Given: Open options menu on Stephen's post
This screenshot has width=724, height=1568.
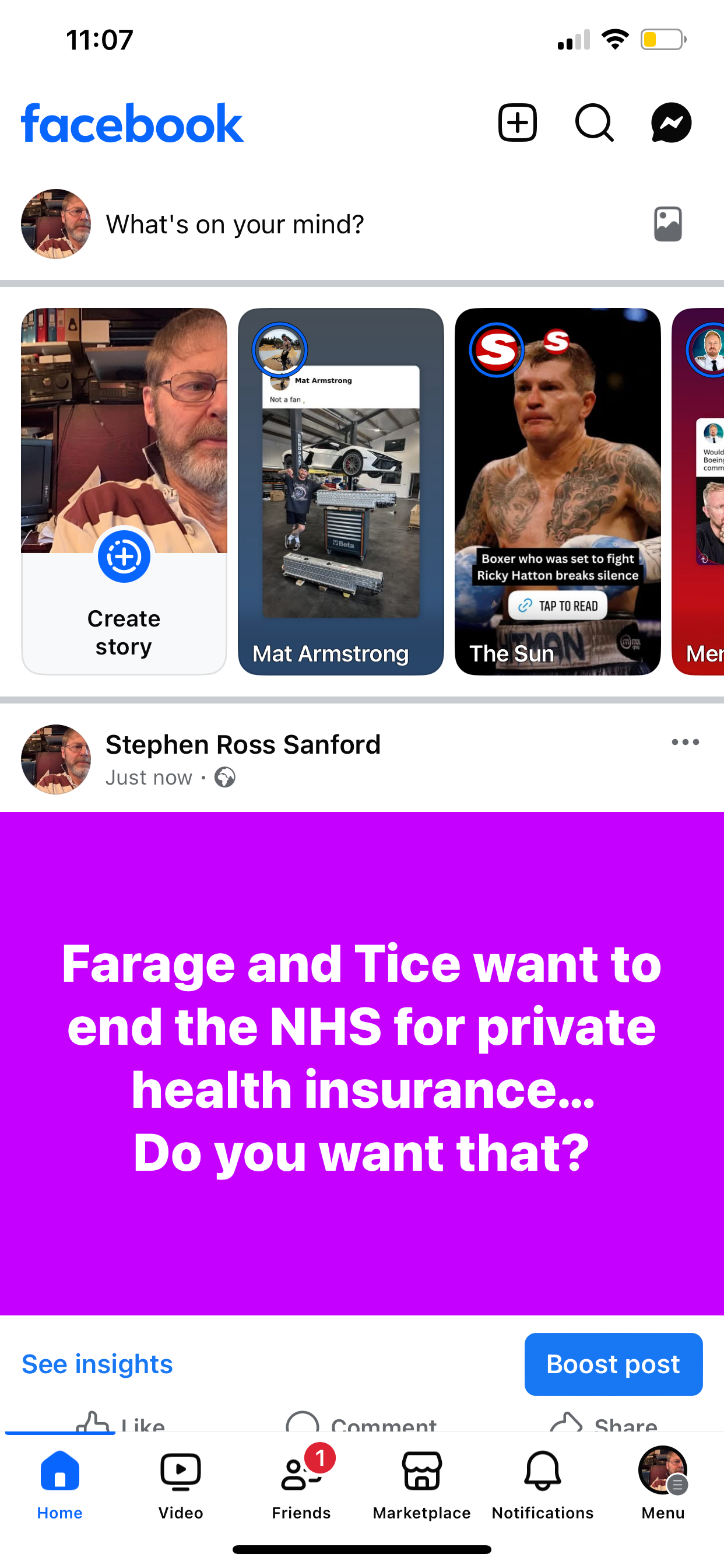Looking at the screenshot, I should pyautogui.click(x=685, y=742).
